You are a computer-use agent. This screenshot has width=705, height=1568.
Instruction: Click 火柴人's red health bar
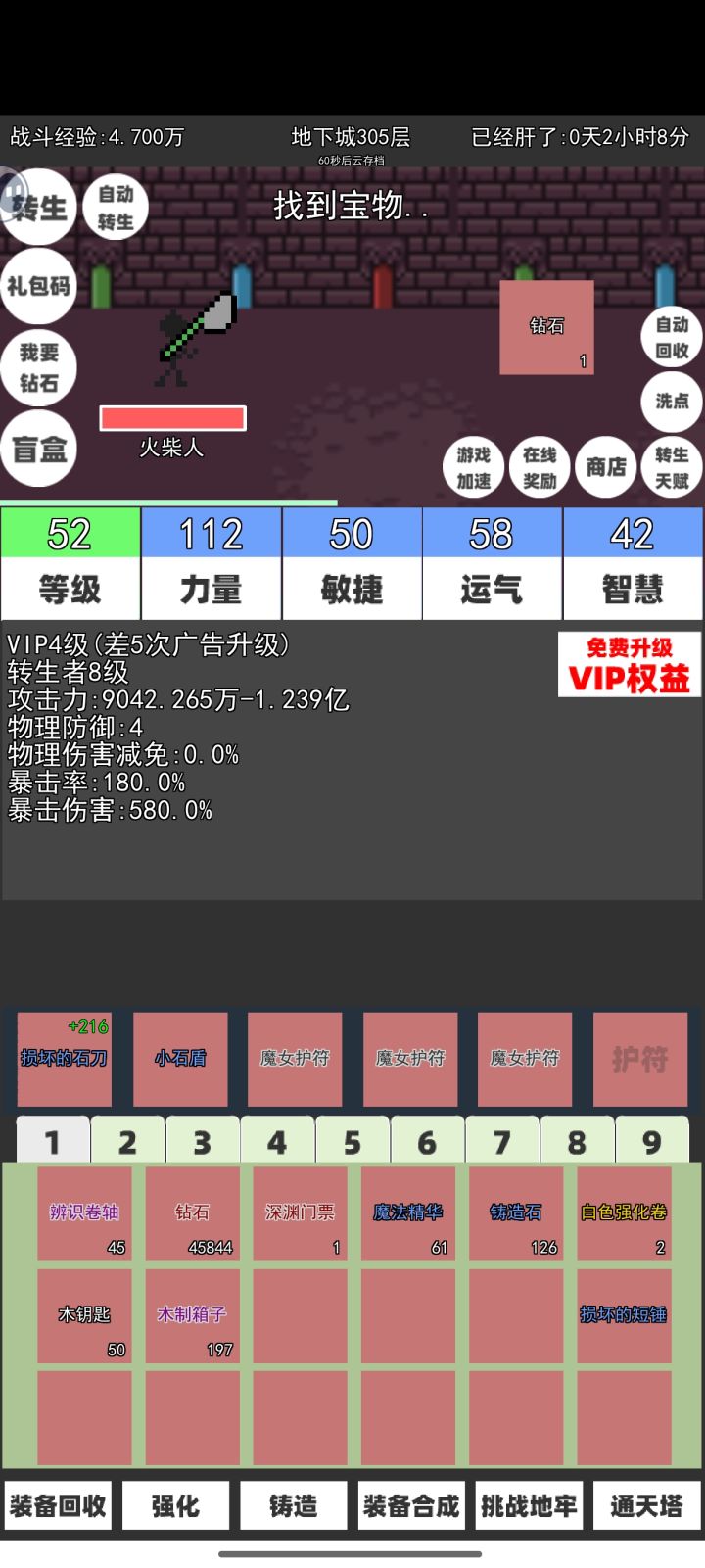(171, 418)
